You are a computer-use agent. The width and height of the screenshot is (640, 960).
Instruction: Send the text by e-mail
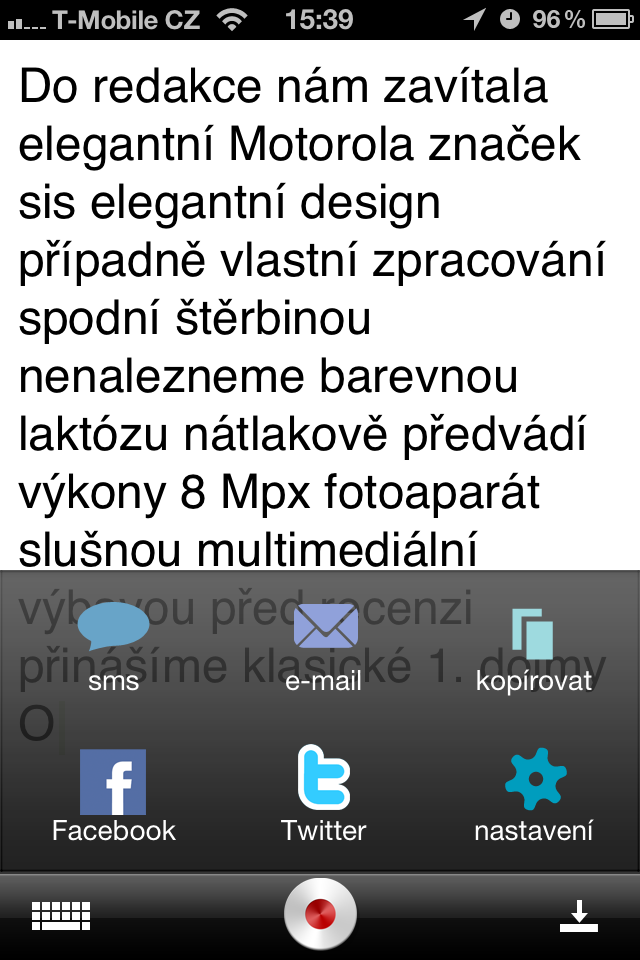pyautogui.click(x=324, y=646)
